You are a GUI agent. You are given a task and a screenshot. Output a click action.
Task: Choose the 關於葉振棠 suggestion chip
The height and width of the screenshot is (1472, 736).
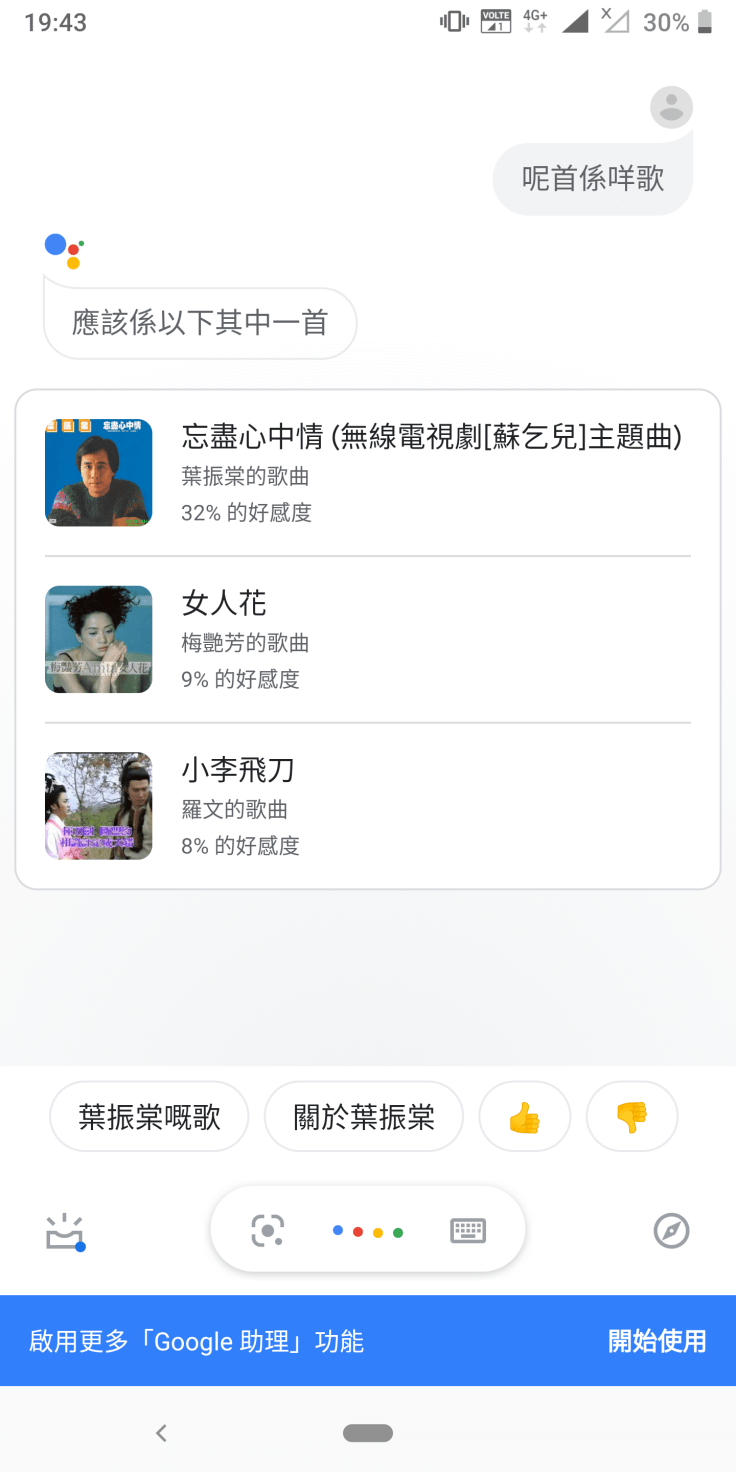click(x=364, y=1117)
